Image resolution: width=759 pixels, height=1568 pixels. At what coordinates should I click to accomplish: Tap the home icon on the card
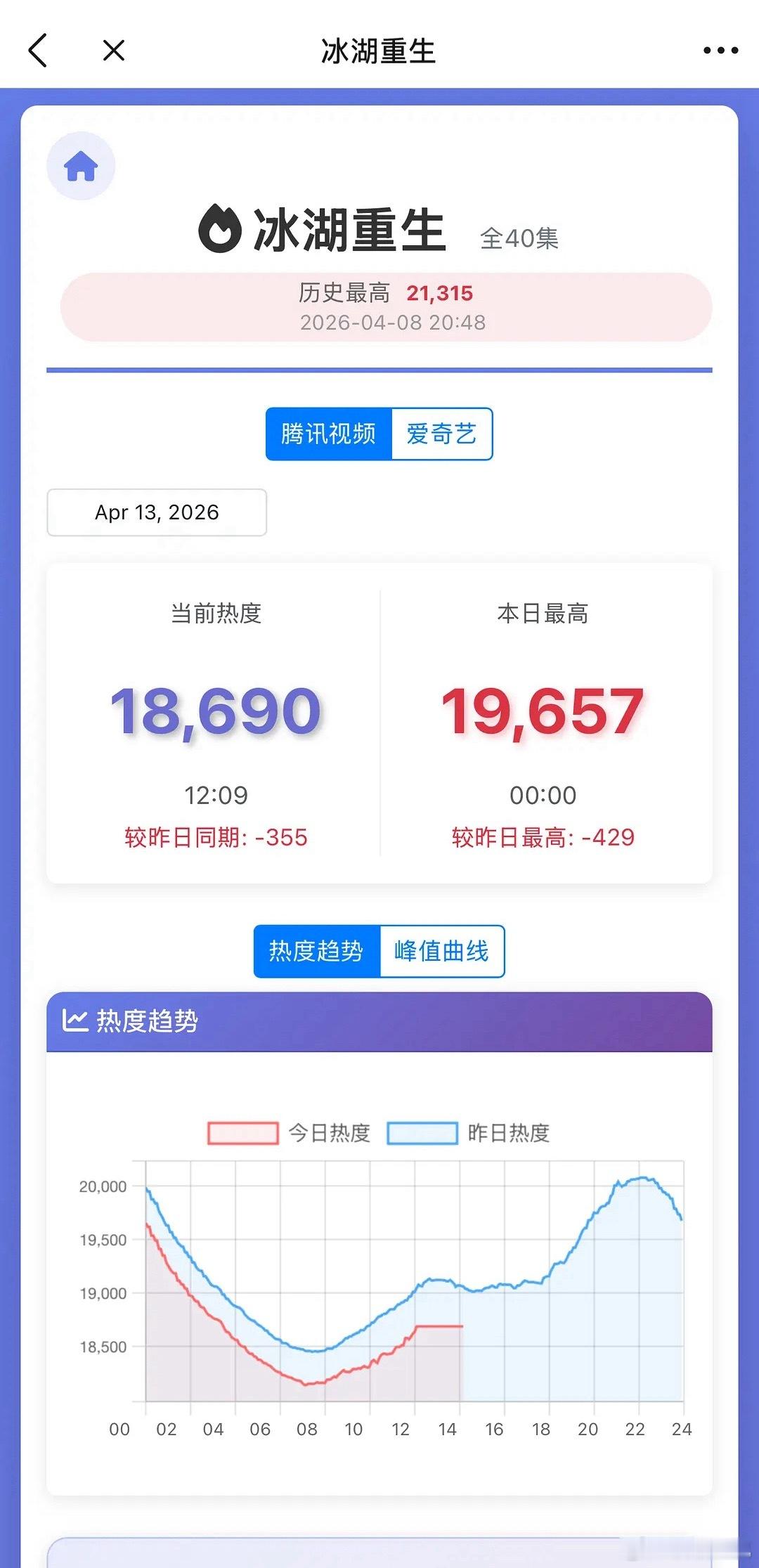click(79, 164)
